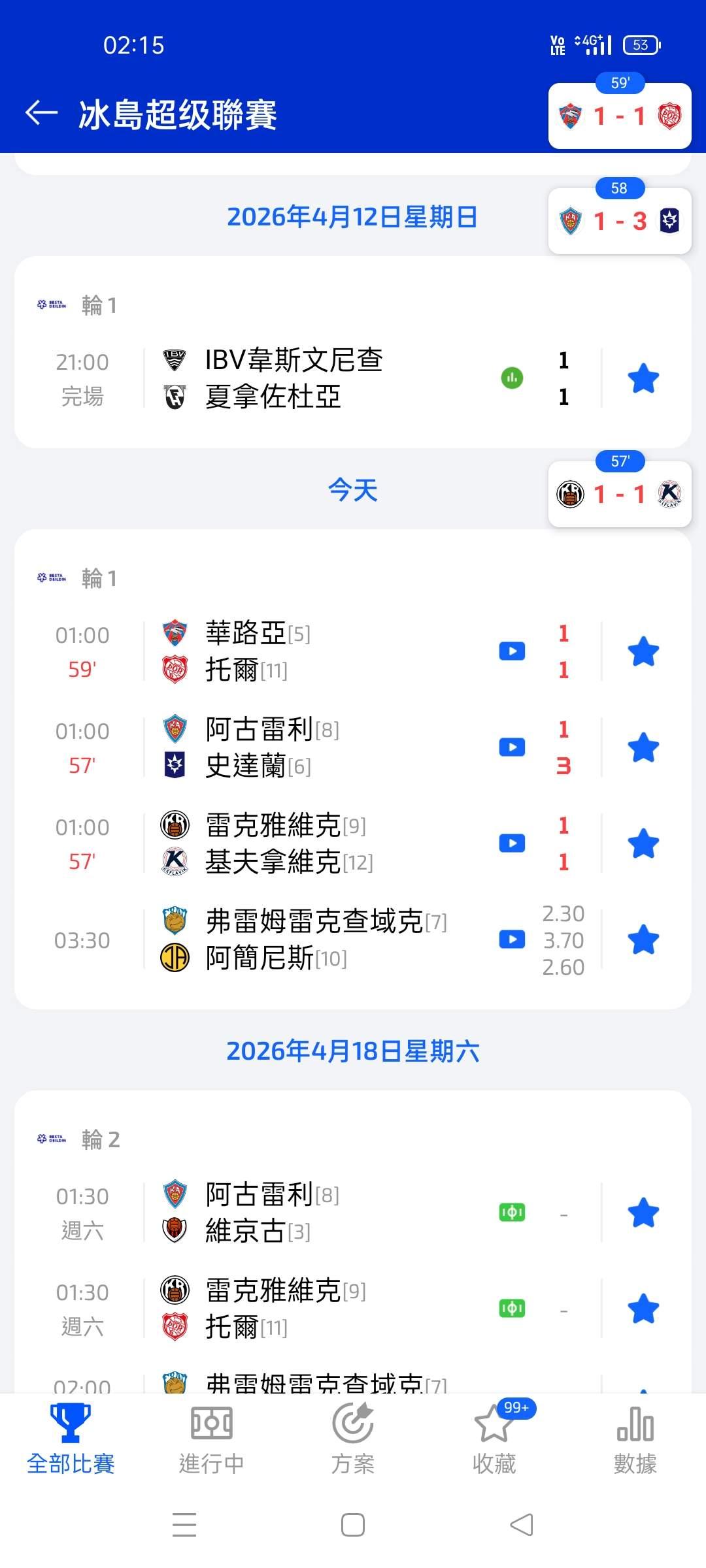Open floating live score card showing 59'

[619, 116]
